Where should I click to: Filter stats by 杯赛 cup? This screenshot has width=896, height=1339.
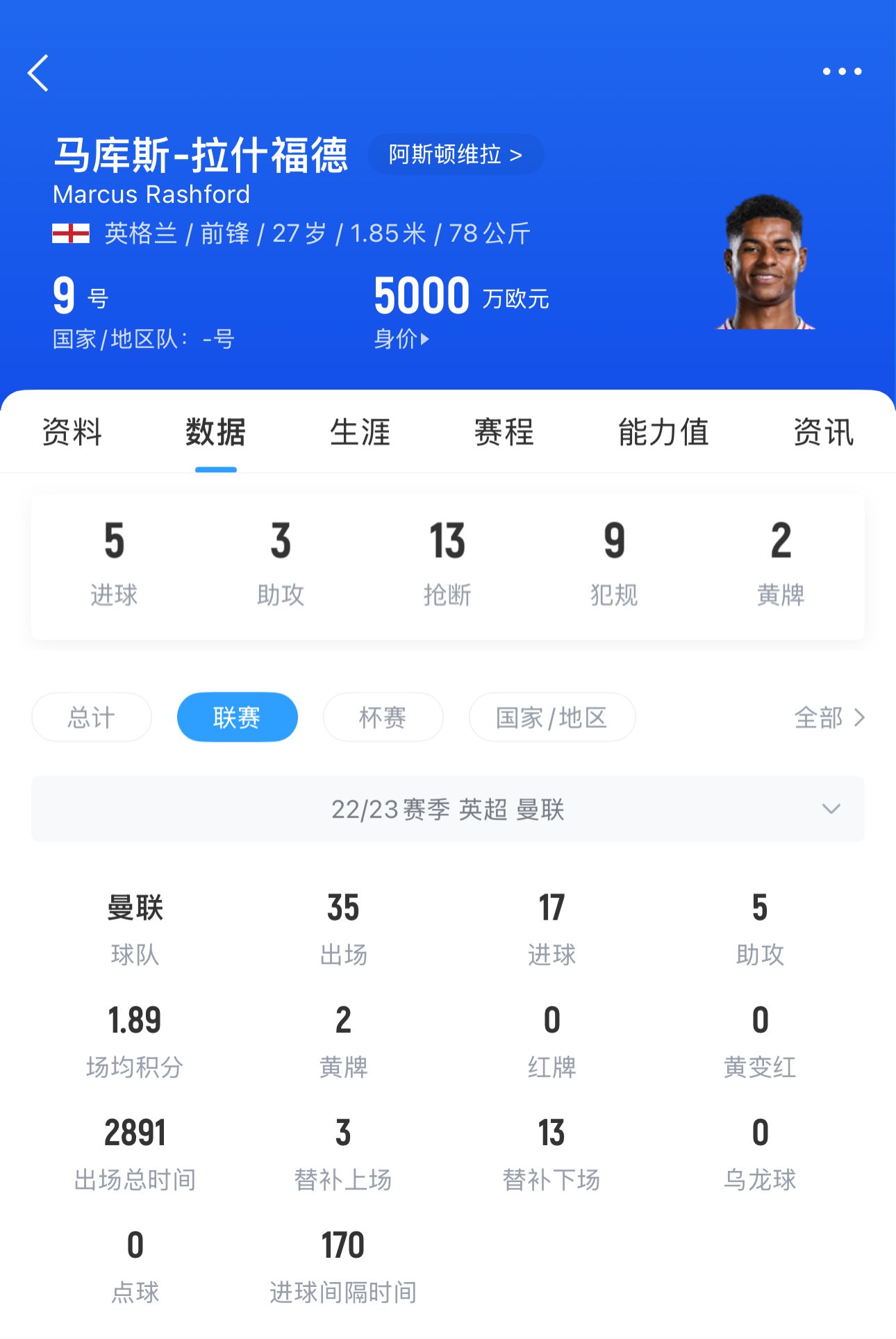tap(383, 717)
